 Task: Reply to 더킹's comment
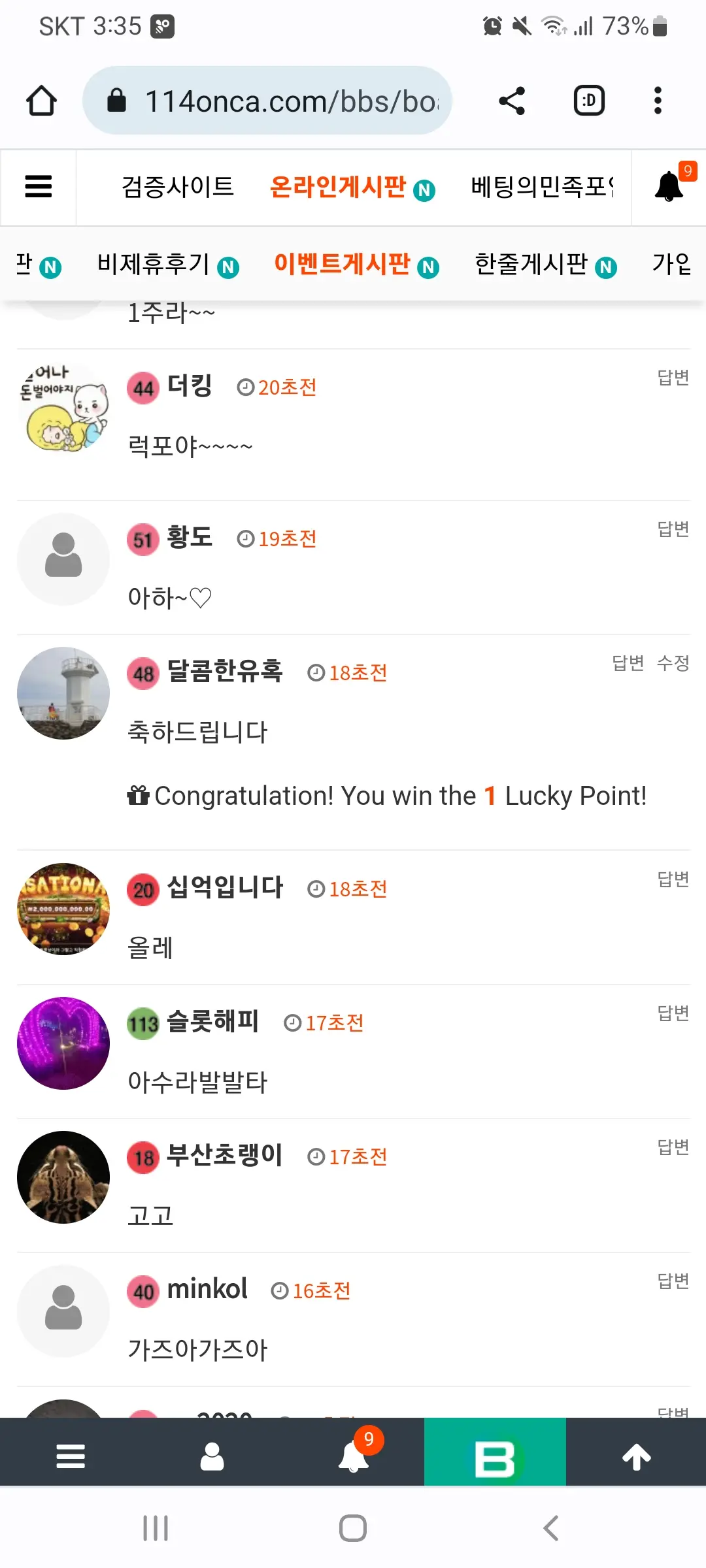[x=673, y=378]
